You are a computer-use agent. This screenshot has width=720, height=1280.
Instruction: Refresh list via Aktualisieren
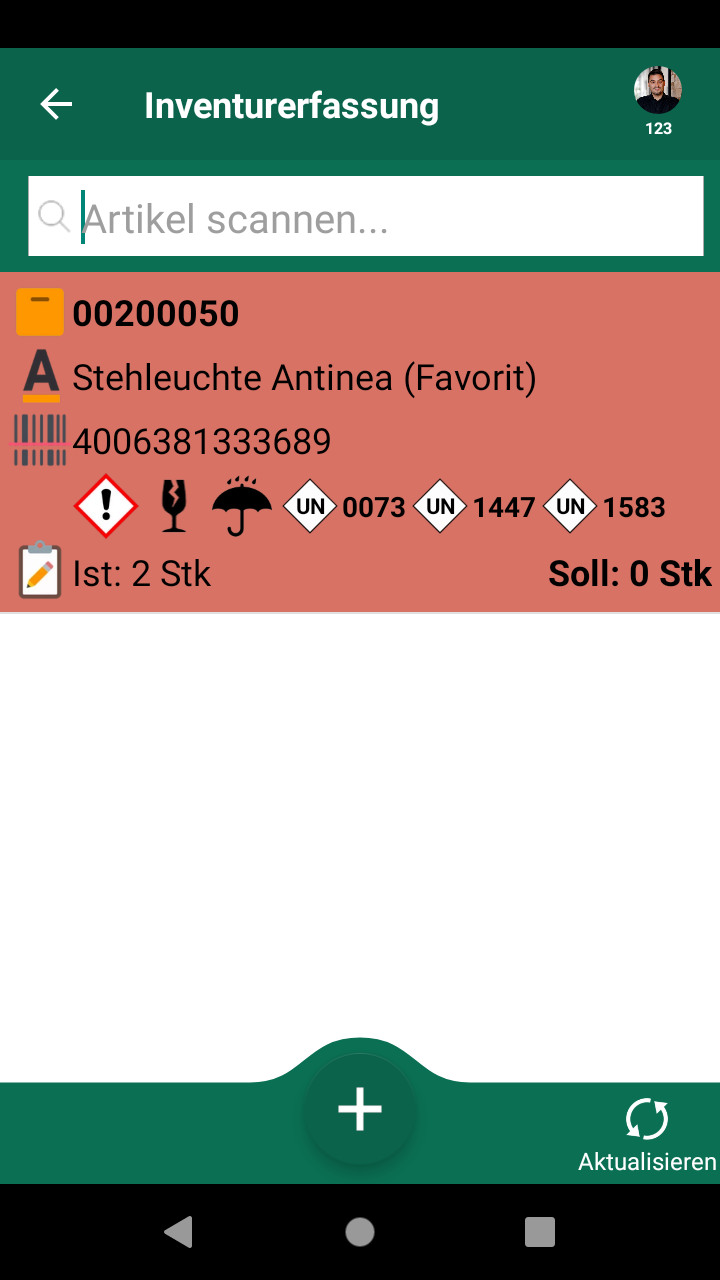[647, 1134]
